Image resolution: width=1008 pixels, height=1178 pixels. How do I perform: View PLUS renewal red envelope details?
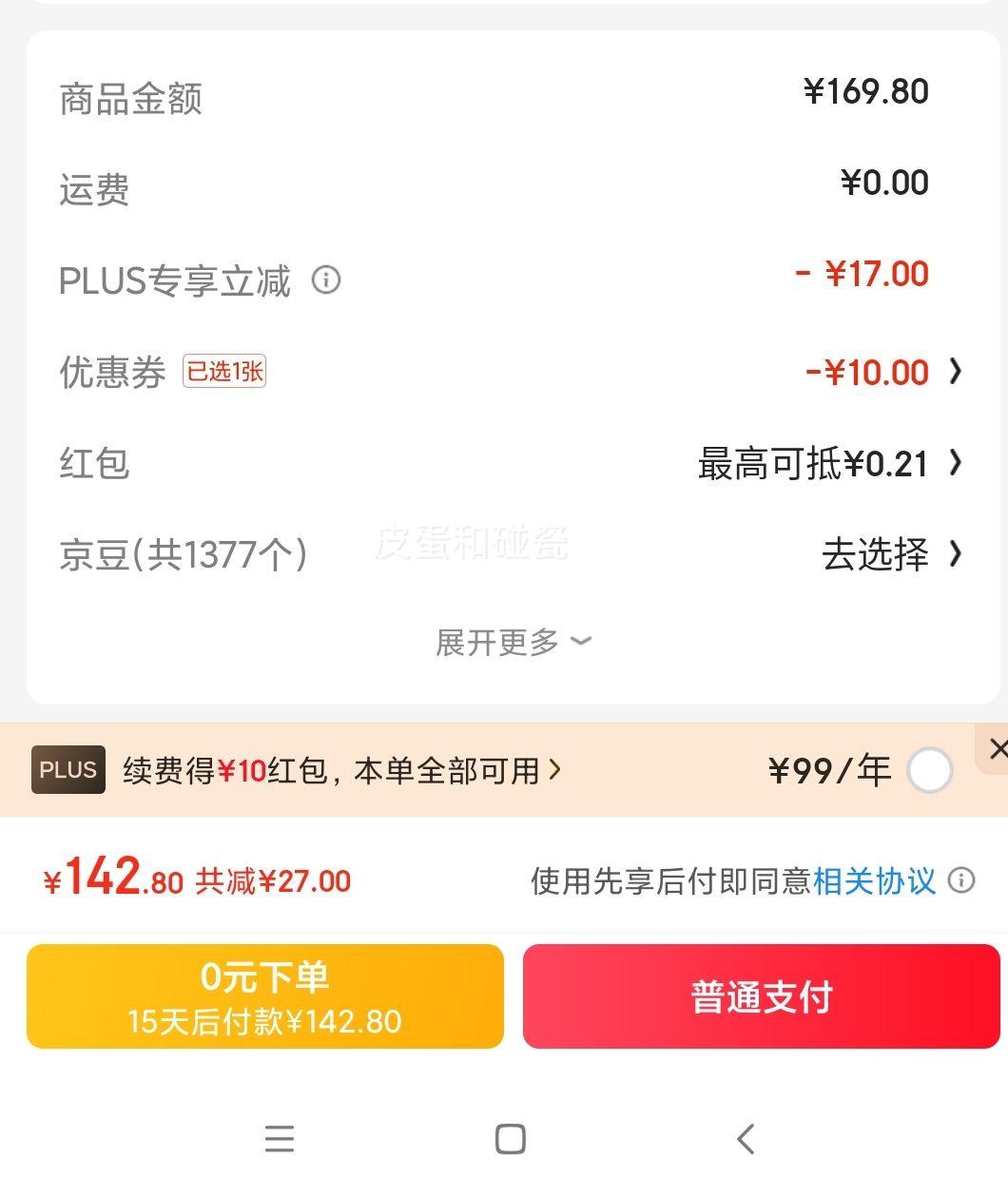[342, 770]
